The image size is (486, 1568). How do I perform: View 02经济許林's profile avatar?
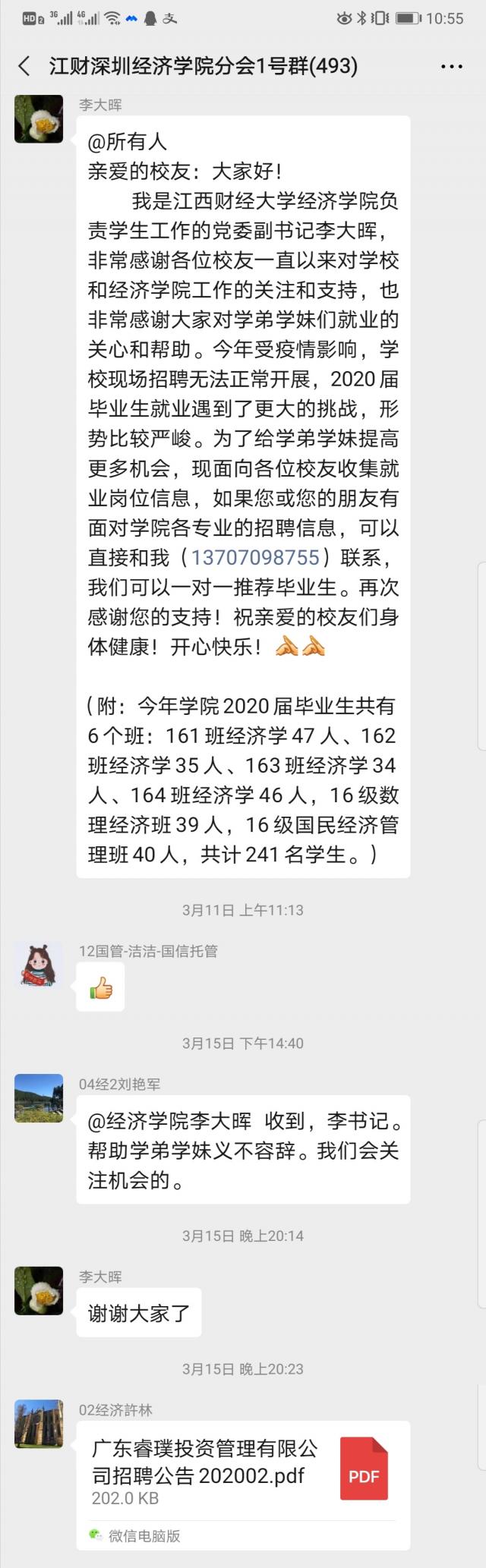coord(39,1424)
